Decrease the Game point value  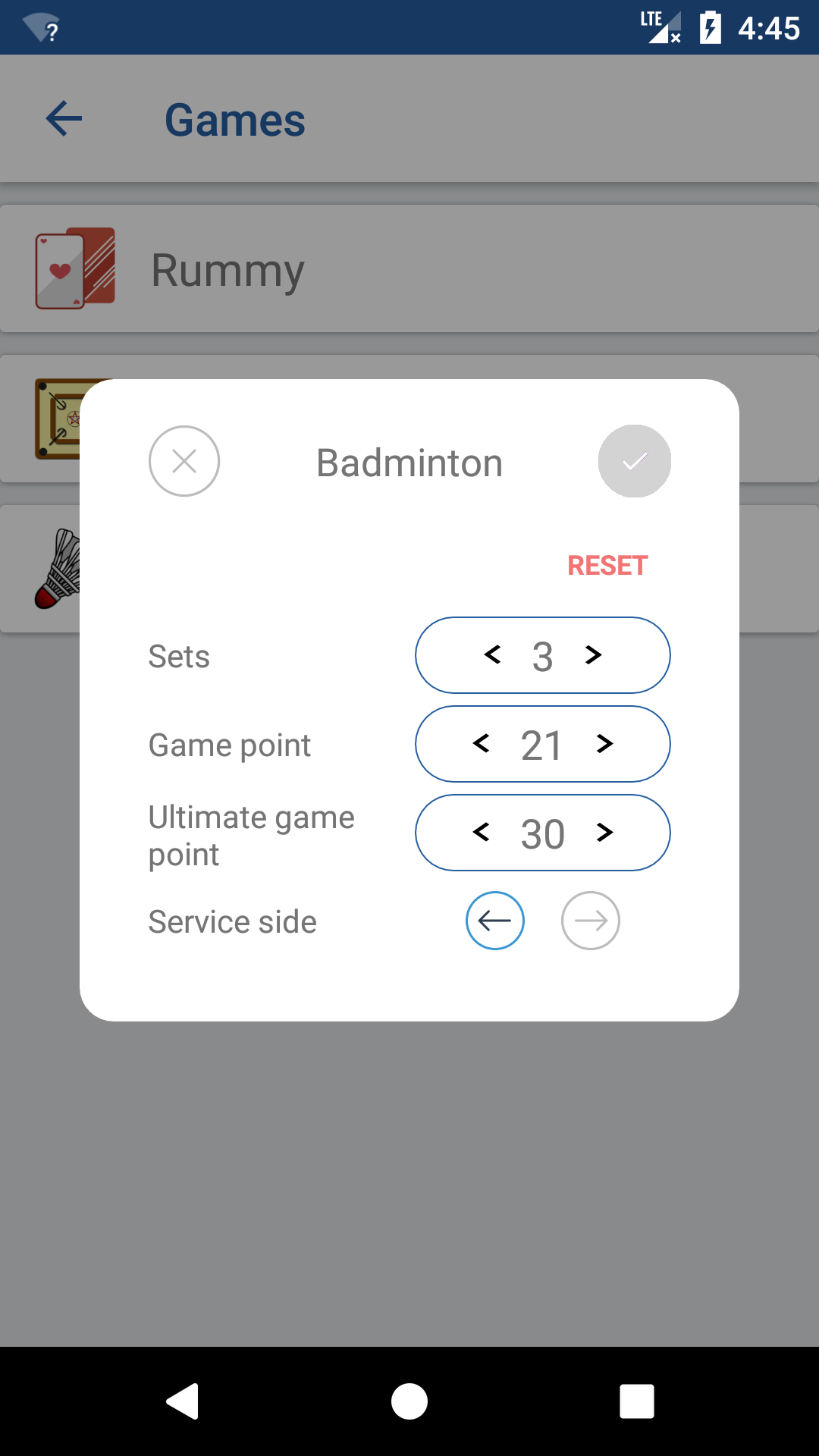click(x=481, y=743)
